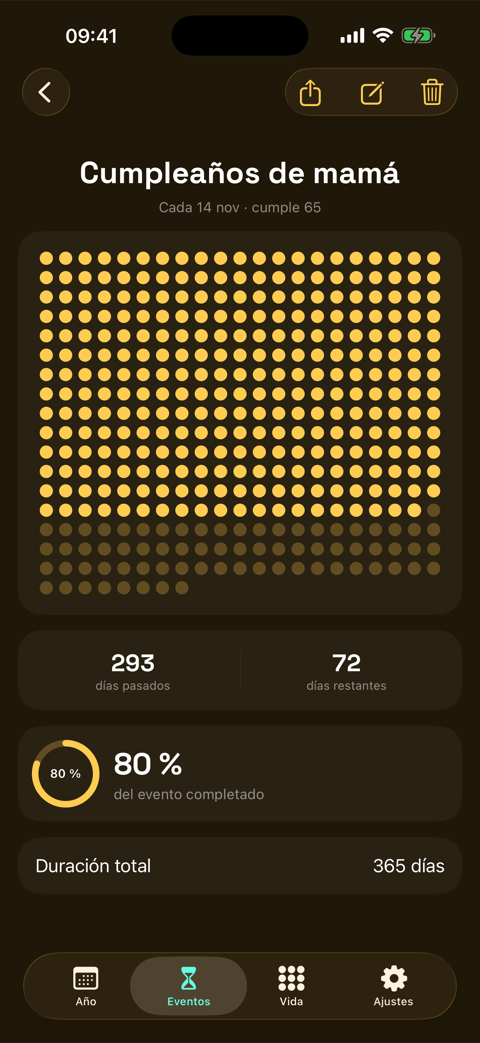Switch to the Año tab

(x=86, y=986)
